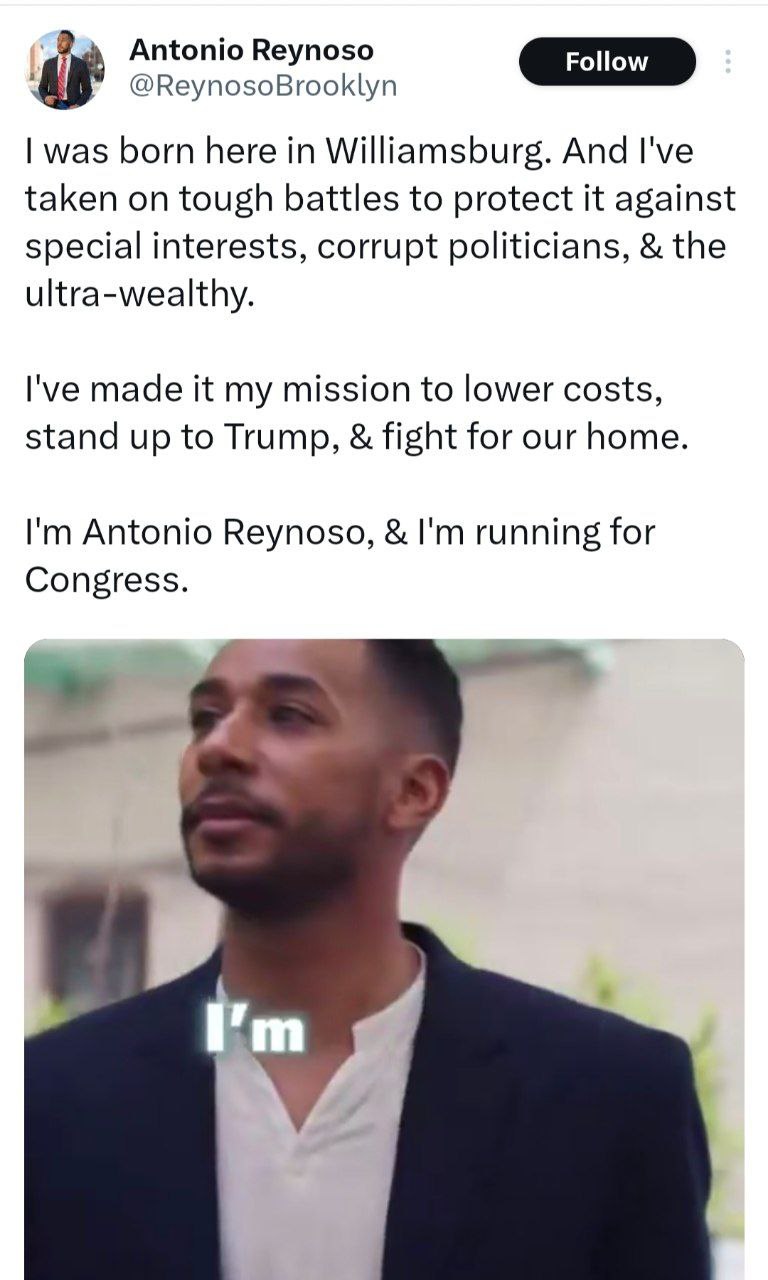Open the @ReynosoBrooklyn profile handle
Viewport: 768px width, 1280px height.
263,87
